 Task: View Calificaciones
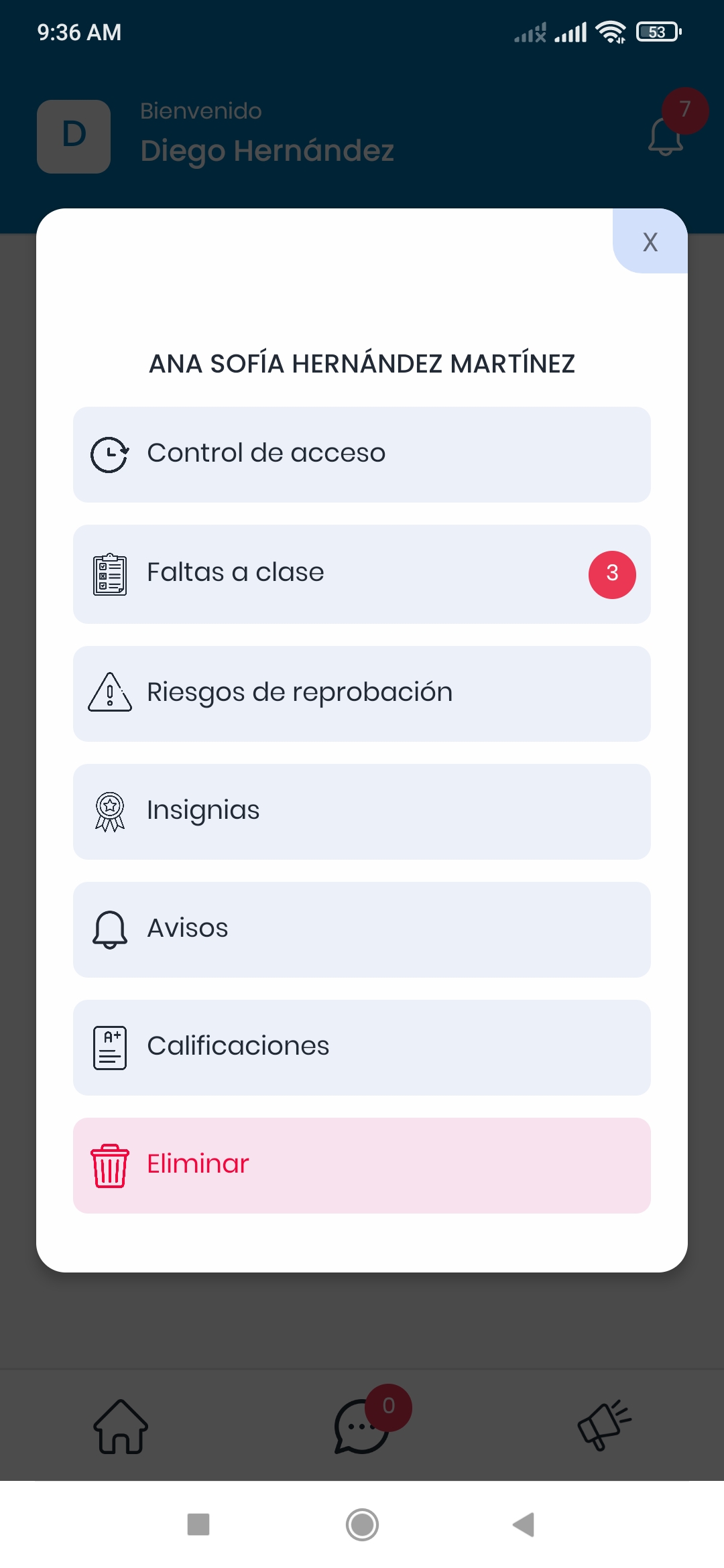362,1047
